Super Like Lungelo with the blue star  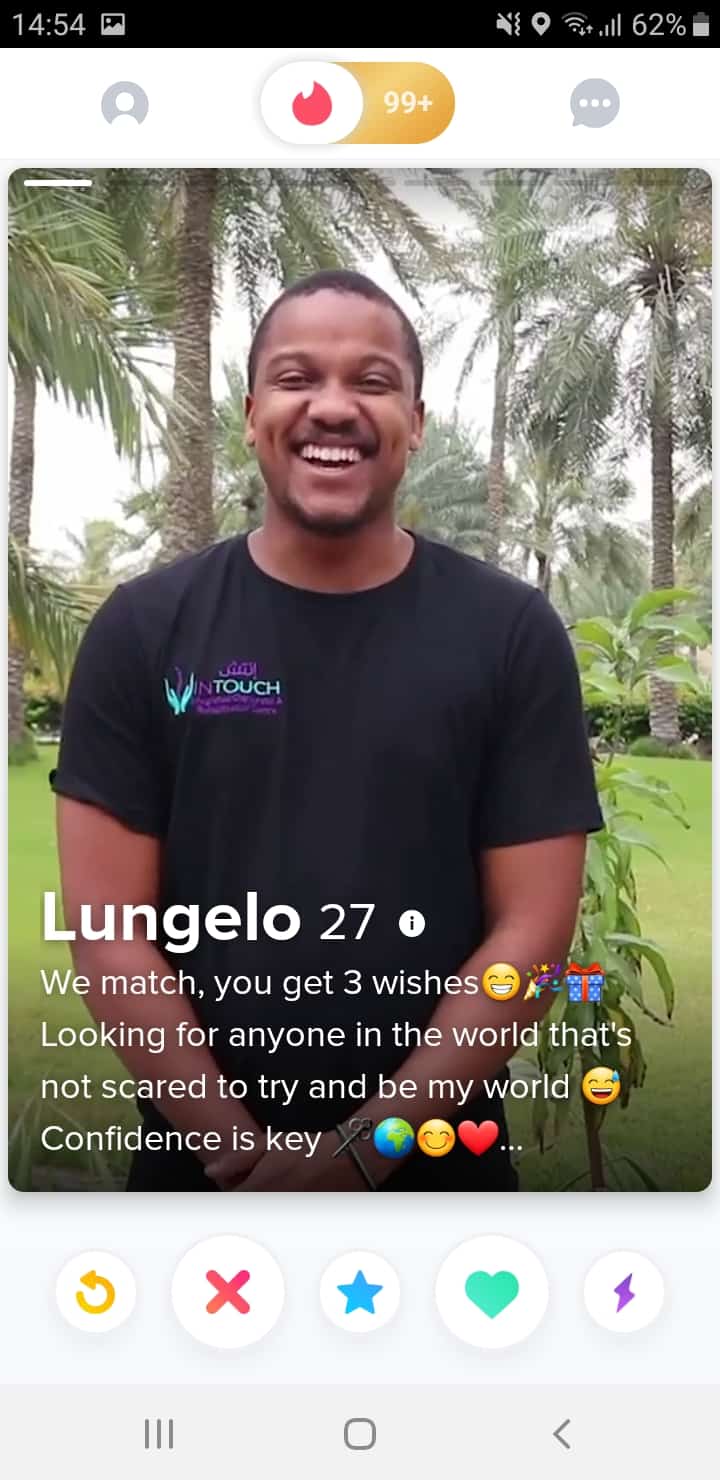tap(360, 1292)
